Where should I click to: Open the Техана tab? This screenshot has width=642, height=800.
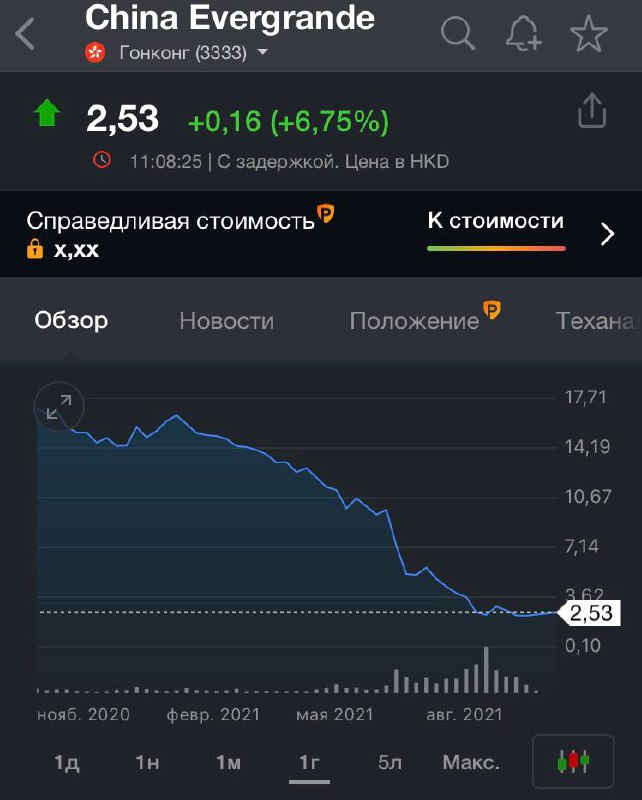point(596,321)
